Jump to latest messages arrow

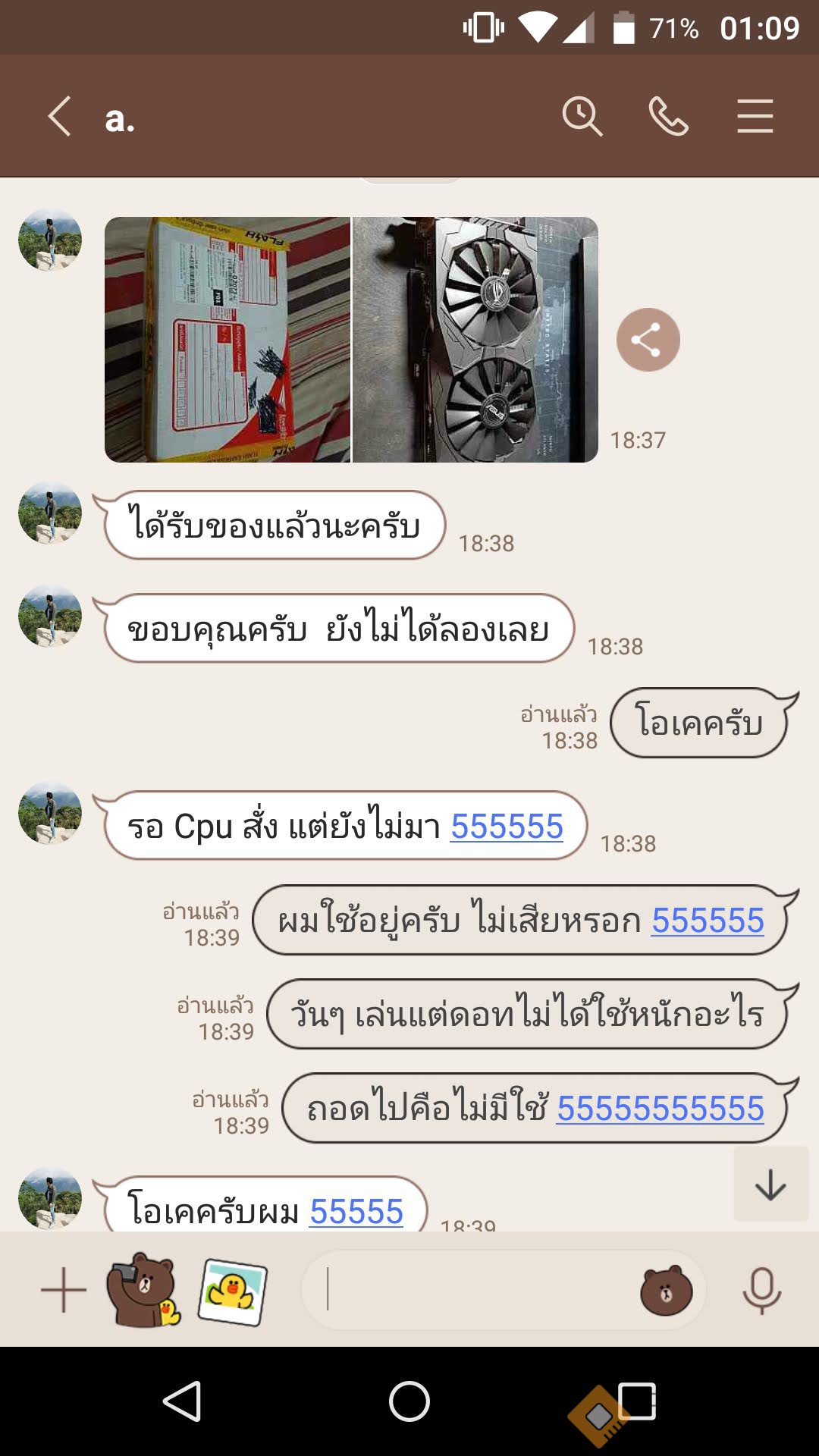pyautogui.click(x=770, y=1185)
